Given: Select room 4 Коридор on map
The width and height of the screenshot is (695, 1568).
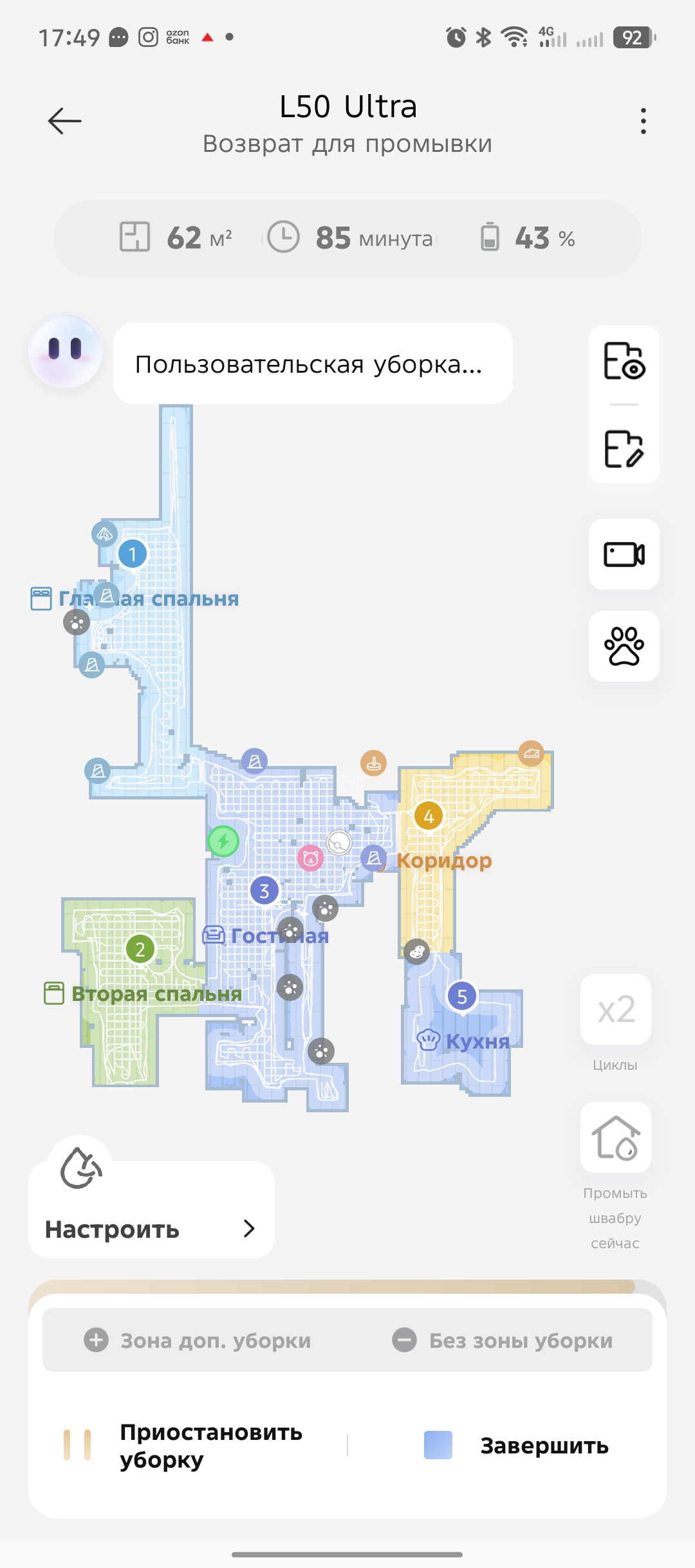Looking at the screenshot, I should coord(429,817).
